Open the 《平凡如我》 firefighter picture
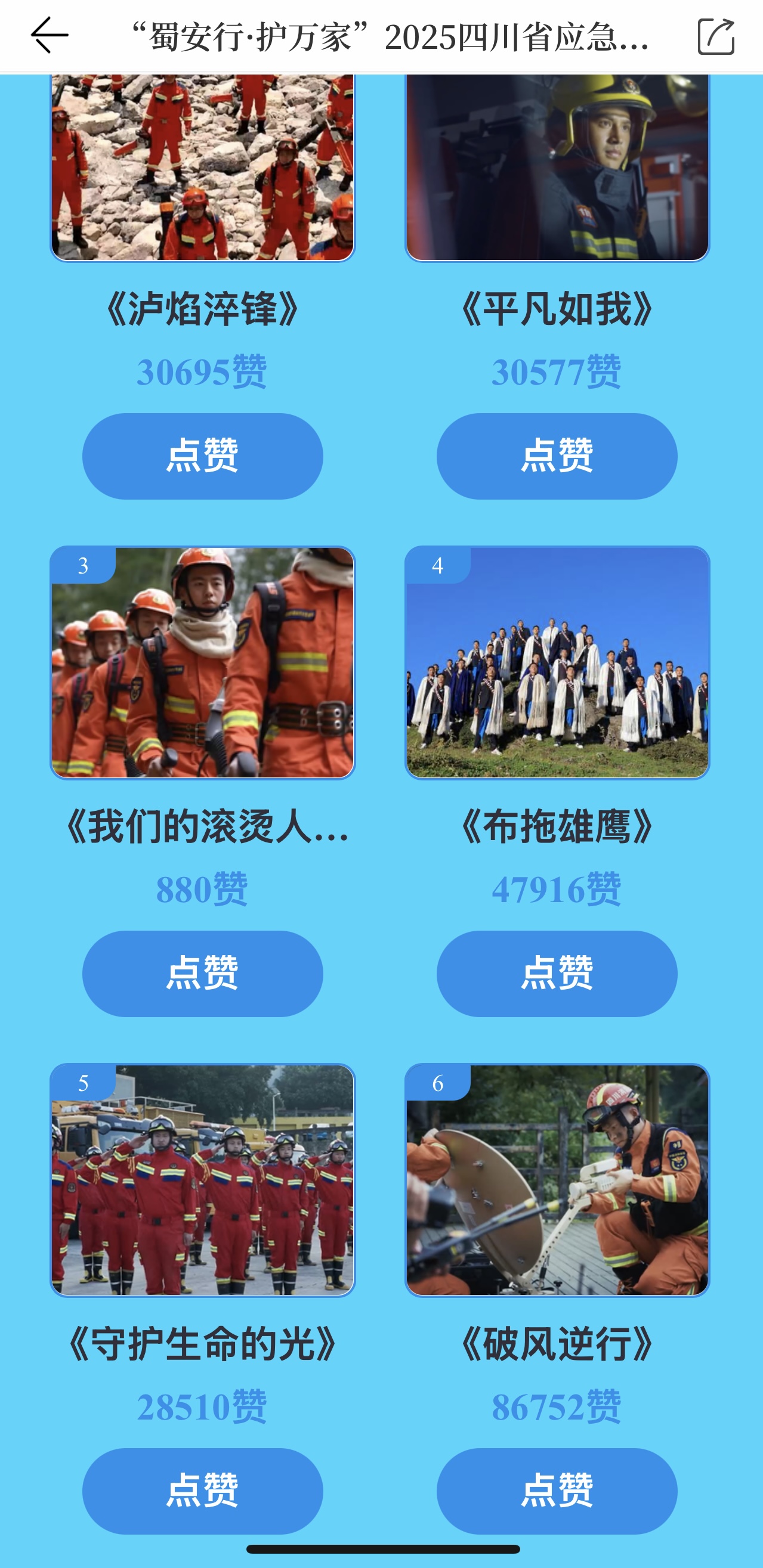This screenshot has width=763, height=1568. [x=557, y=168]
